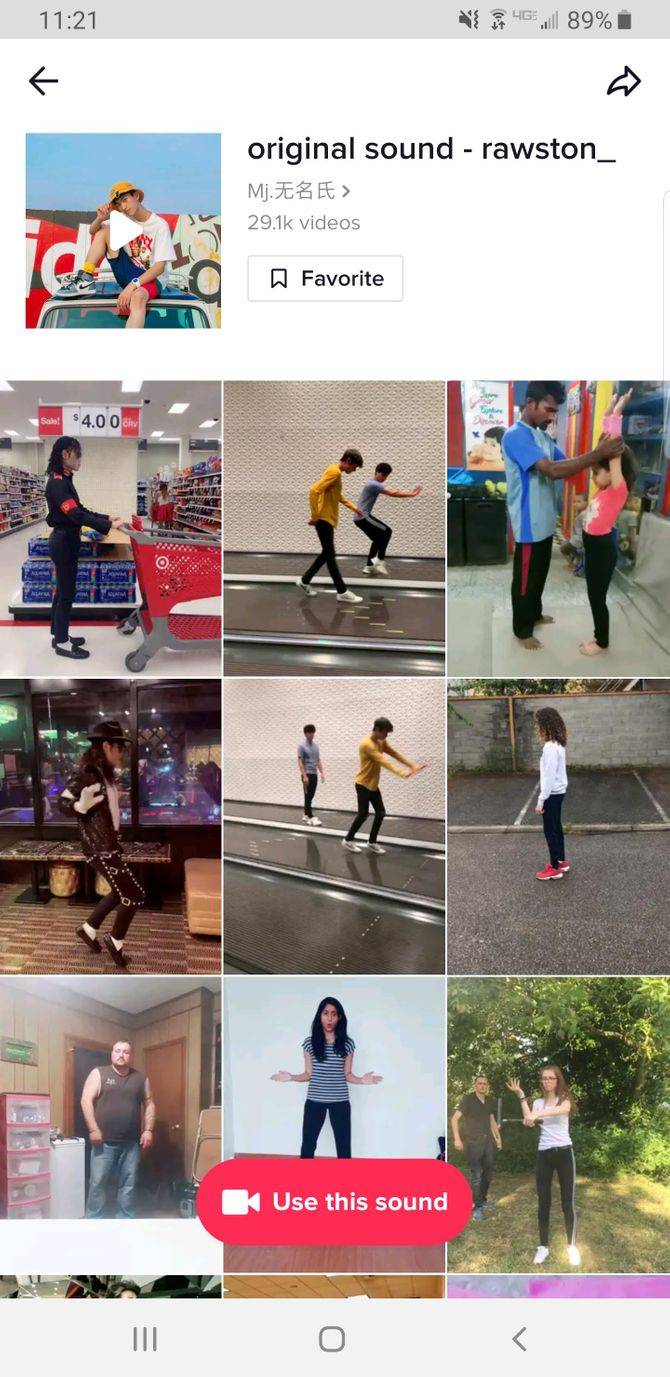The height and width of the screenshot is (1377, 670).
Task: Tap Use this sound button
Action: (x=334, y=1201)
